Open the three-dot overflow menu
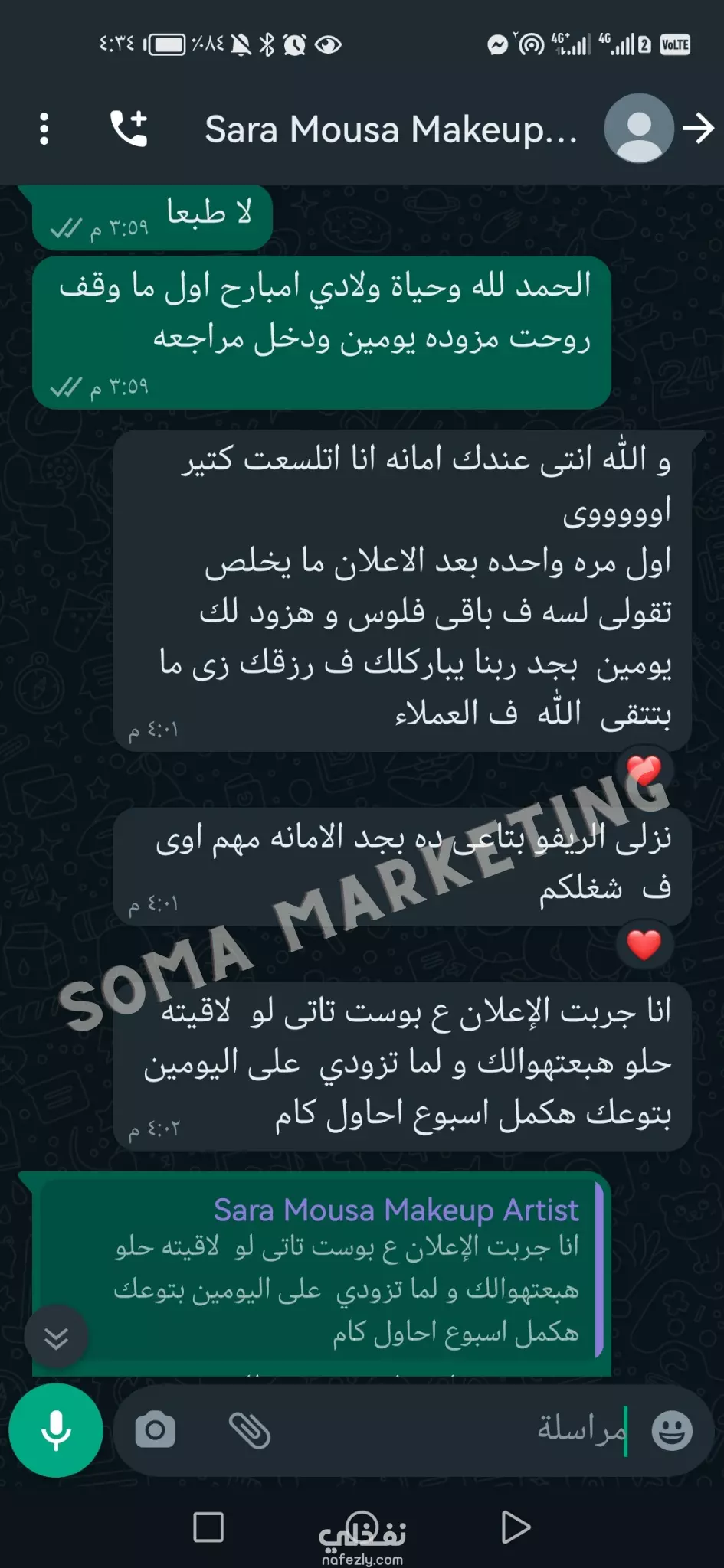Viewport: 724px width, 1568px height. coord(44,129)
